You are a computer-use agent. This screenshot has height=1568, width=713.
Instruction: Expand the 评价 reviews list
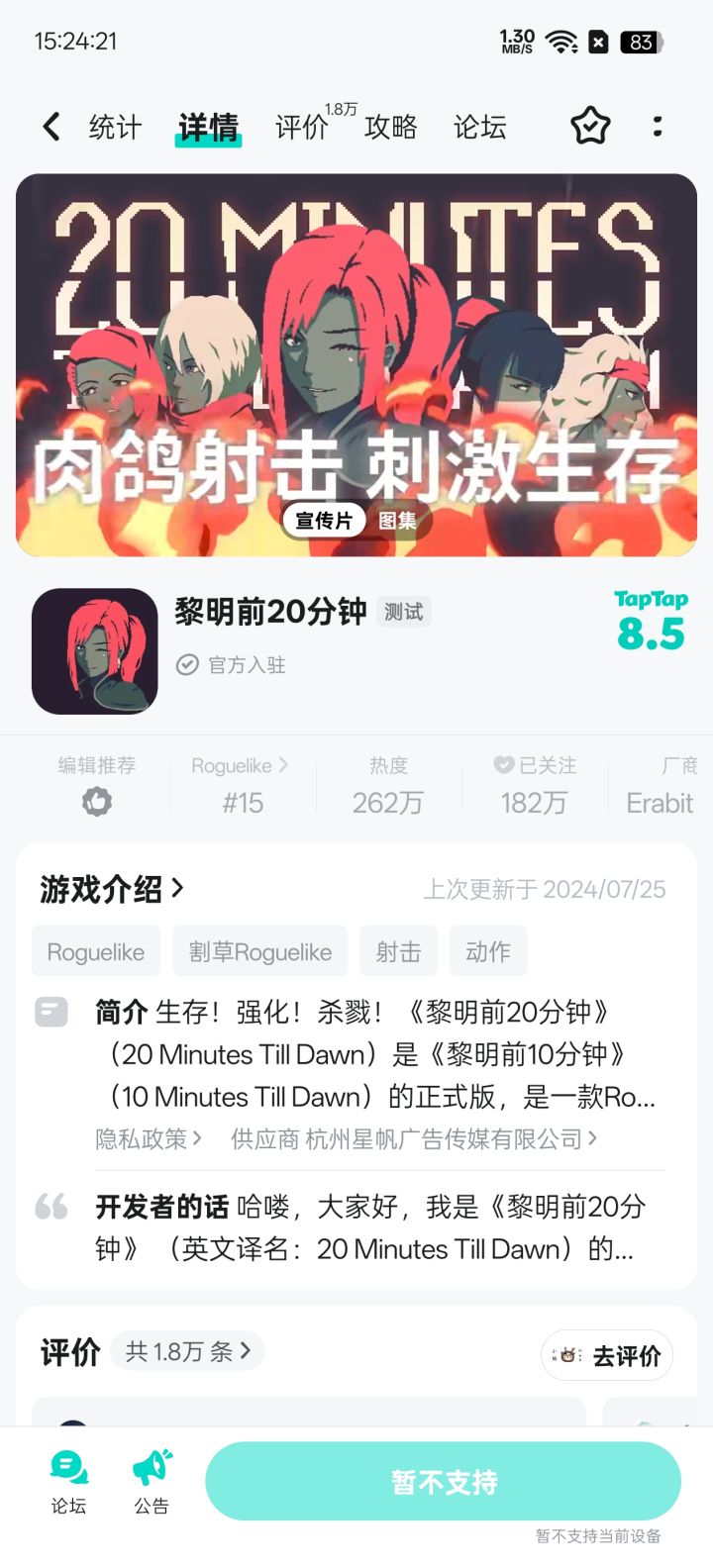[x=188, y=1351]
